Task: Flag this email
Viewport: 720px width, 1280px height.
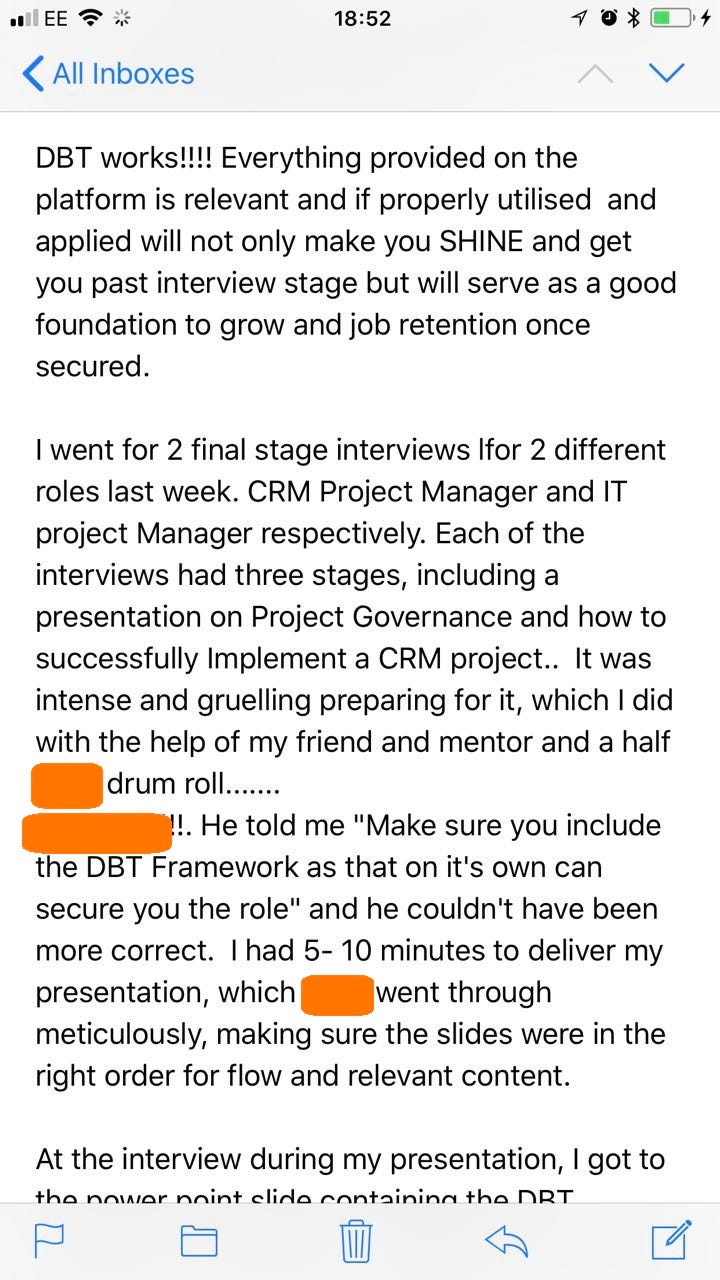Action: point(50,1240)
